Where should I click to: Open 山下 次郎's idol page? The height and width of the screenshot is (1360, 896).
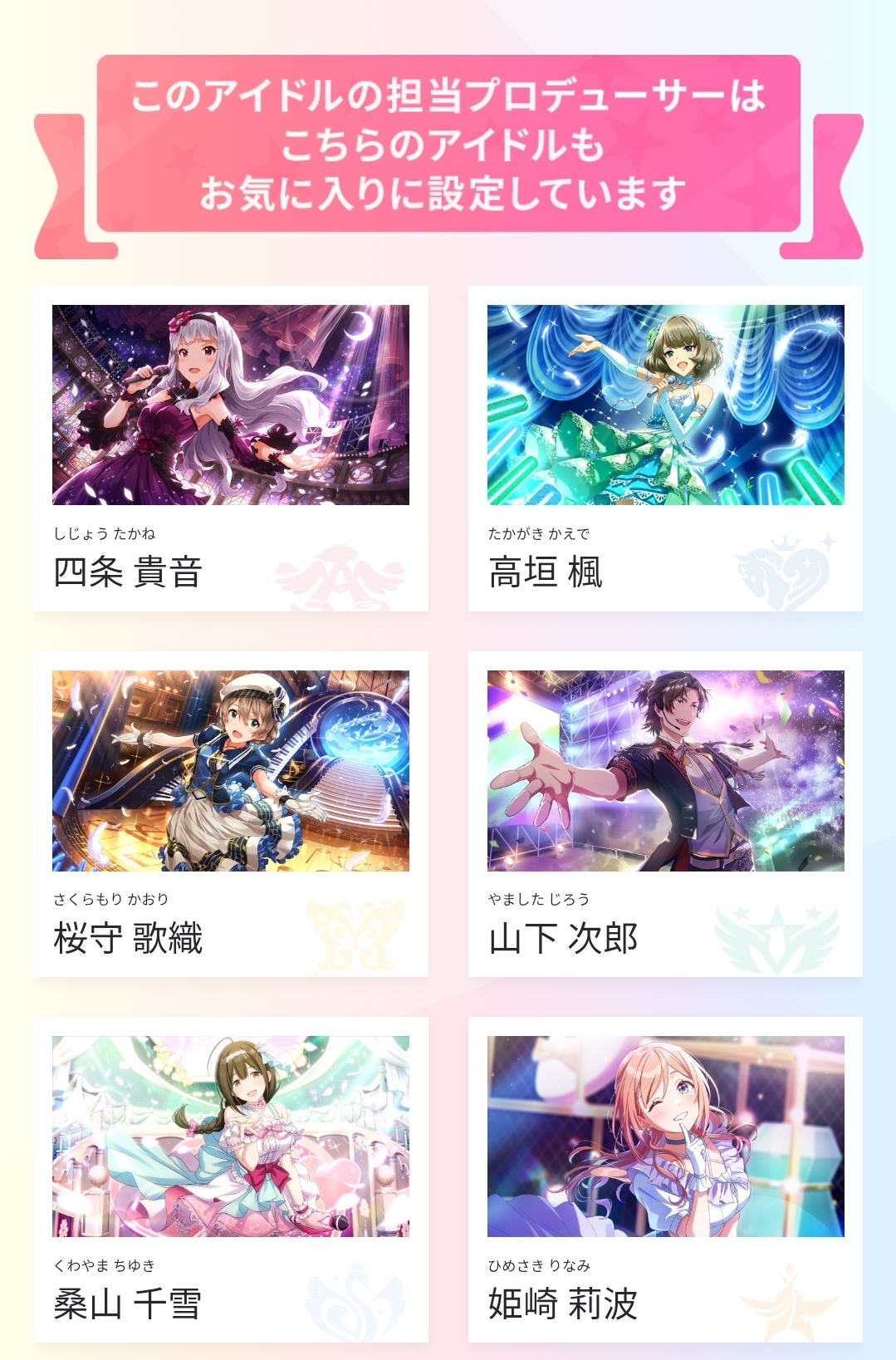pyautogui.click(x=665, y=814)
